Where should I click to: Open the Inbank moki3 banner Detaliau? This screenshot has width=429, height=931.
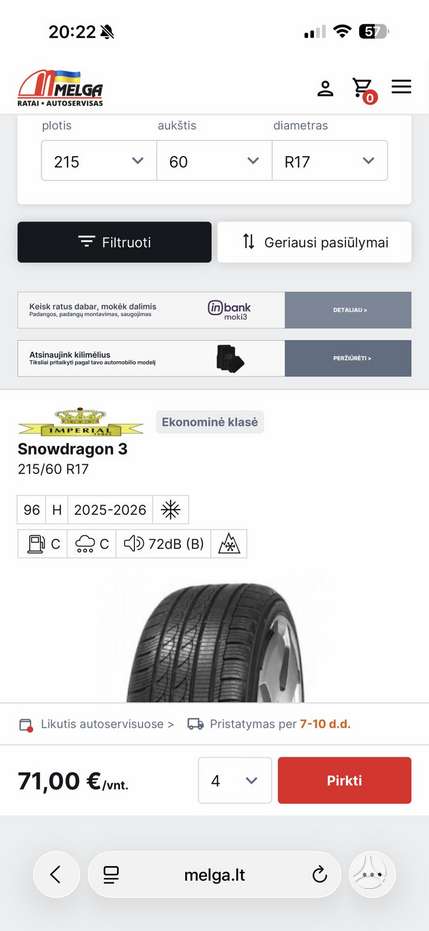(x=348, y=310)
